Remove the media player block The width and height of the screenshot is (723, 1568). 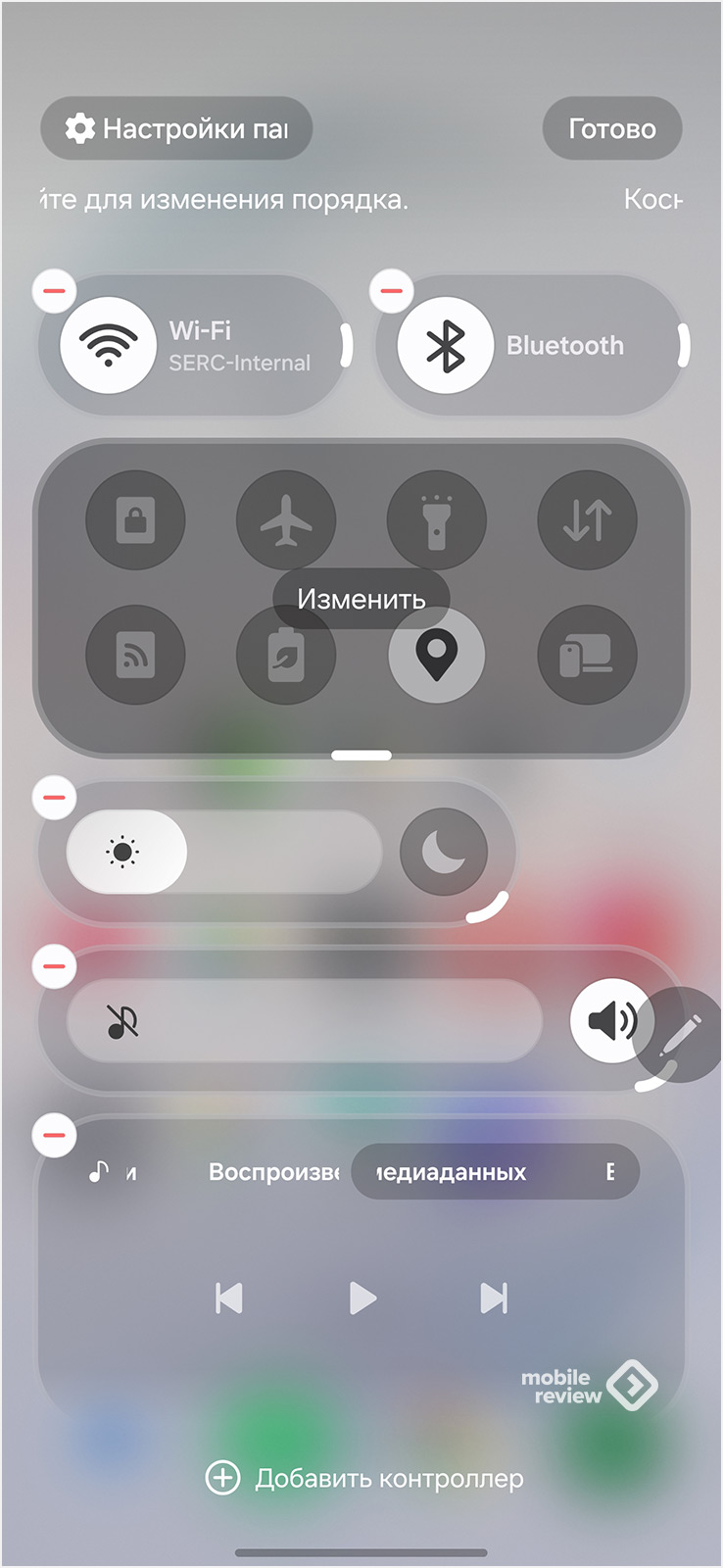click(x=55, y=1135)
